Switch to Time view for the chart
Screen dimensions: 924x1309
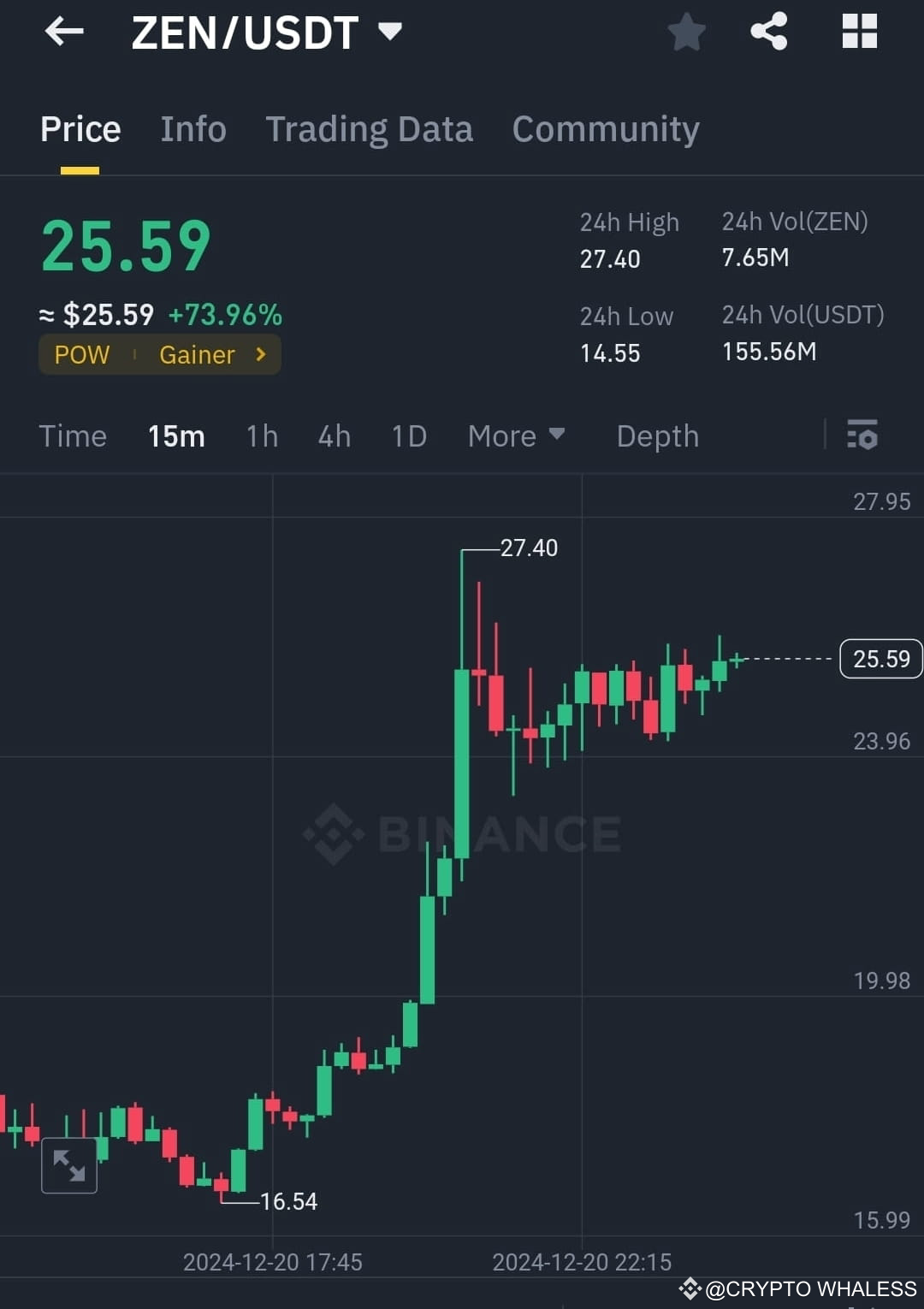[72, 436]
